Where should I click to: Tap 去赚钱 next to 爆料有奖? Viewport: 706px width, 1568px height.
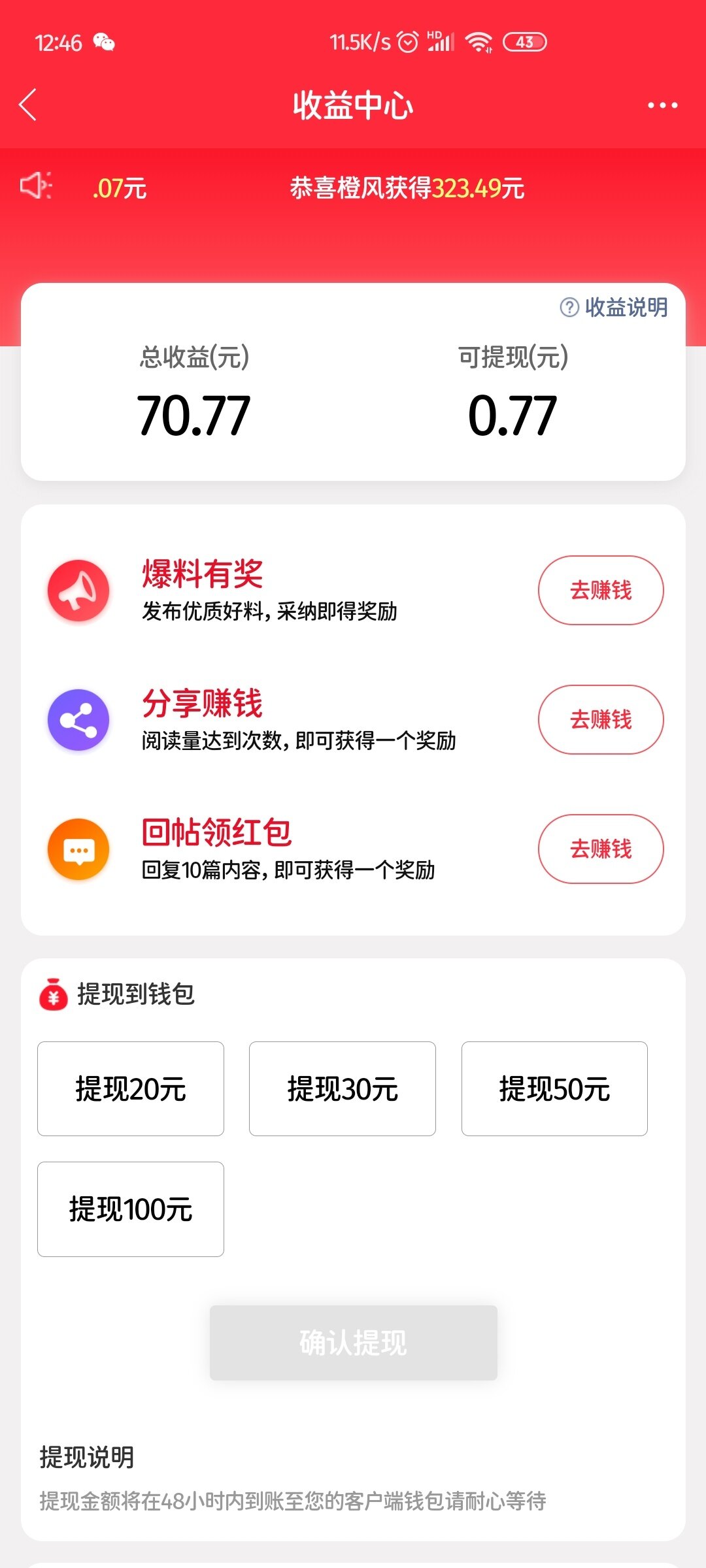coord(601,590)
